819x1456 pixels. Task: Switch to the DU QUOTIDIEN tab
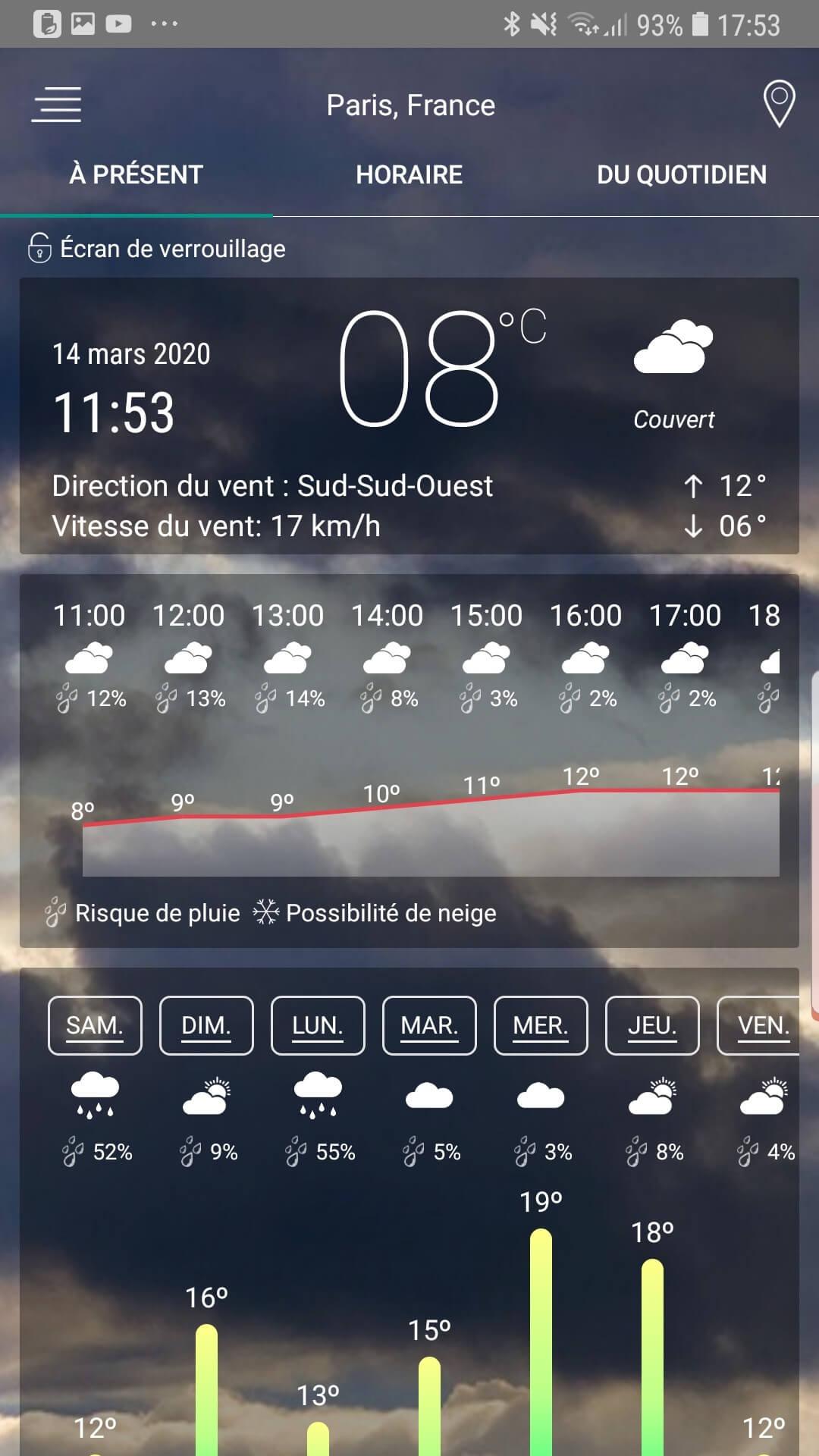click(x=682, y=175)
